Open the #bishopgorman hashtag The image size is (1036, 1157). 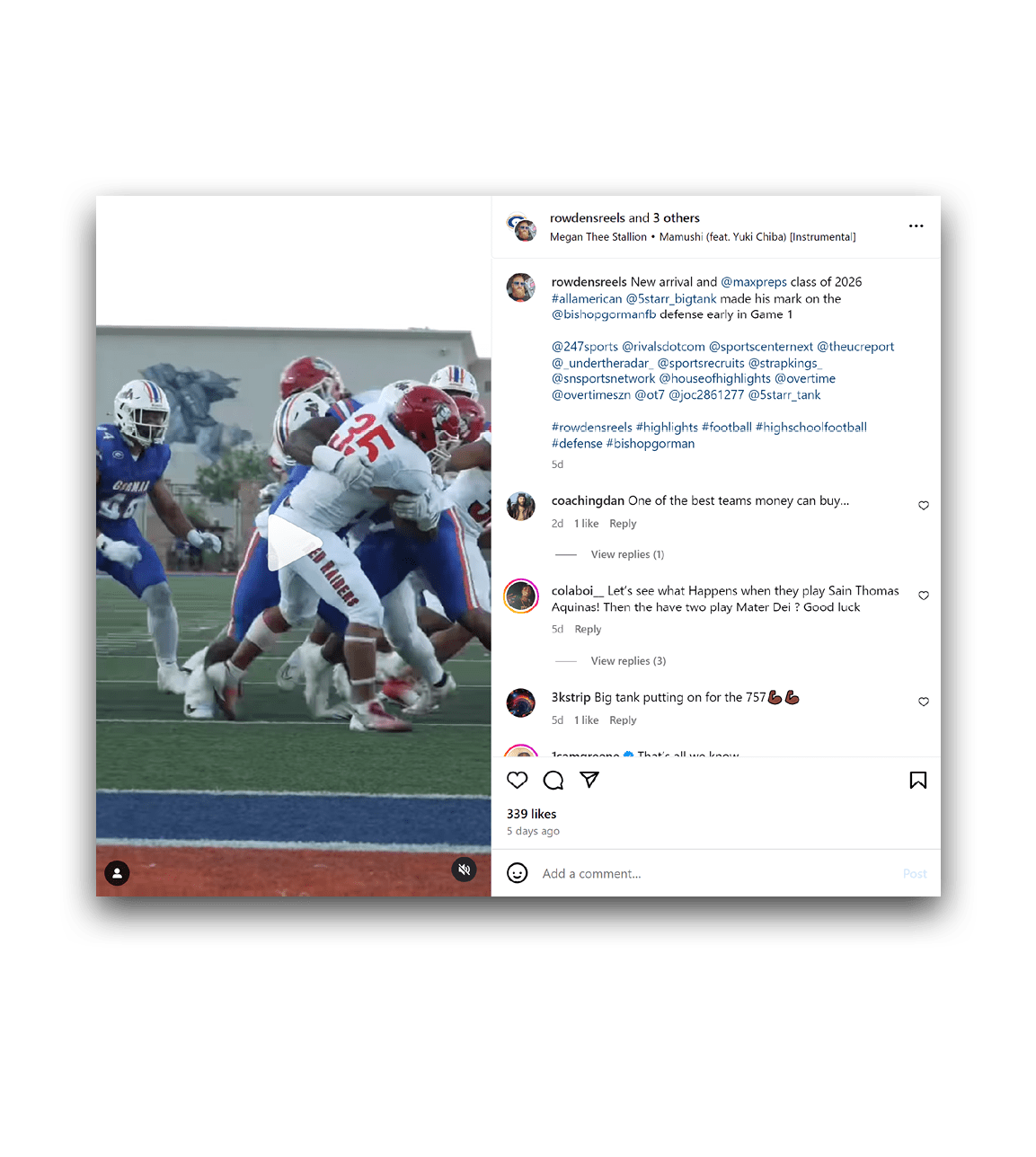coord(651,444)
